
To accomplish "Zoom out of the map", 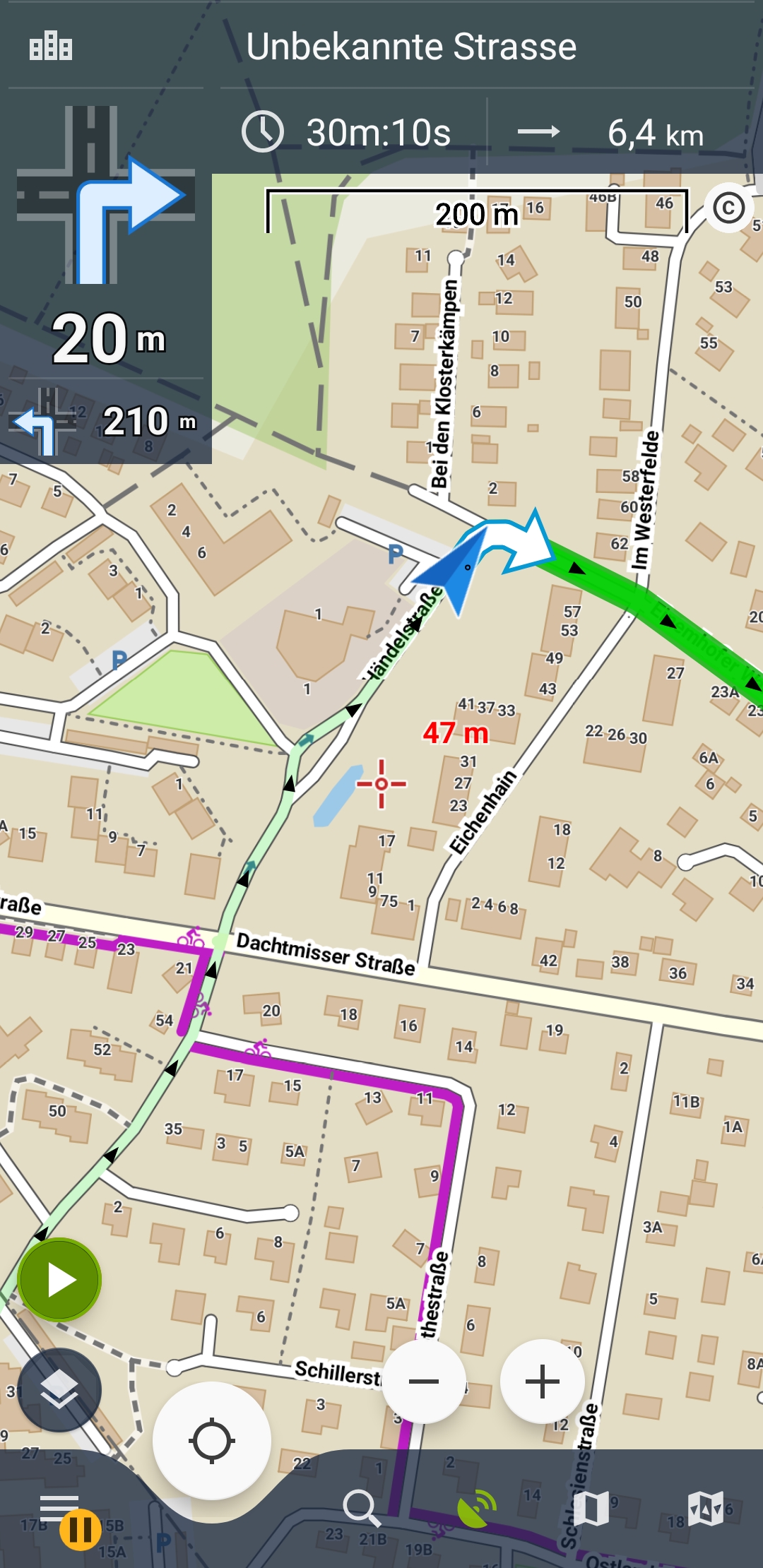I will [x=424, y=1382].
